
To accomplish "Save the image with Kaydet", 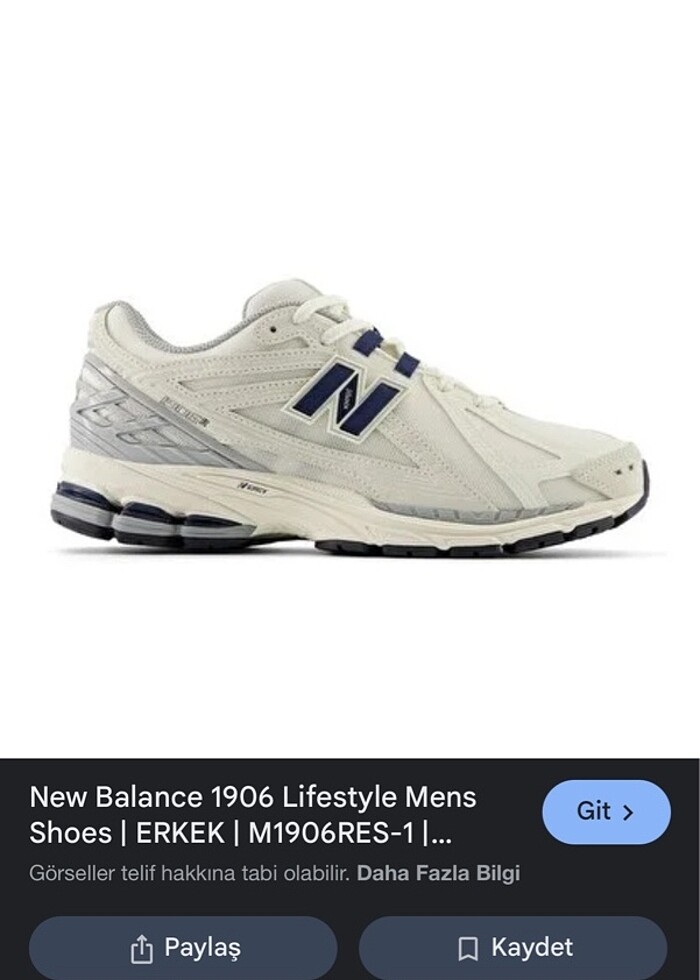I will coord(513,947).
